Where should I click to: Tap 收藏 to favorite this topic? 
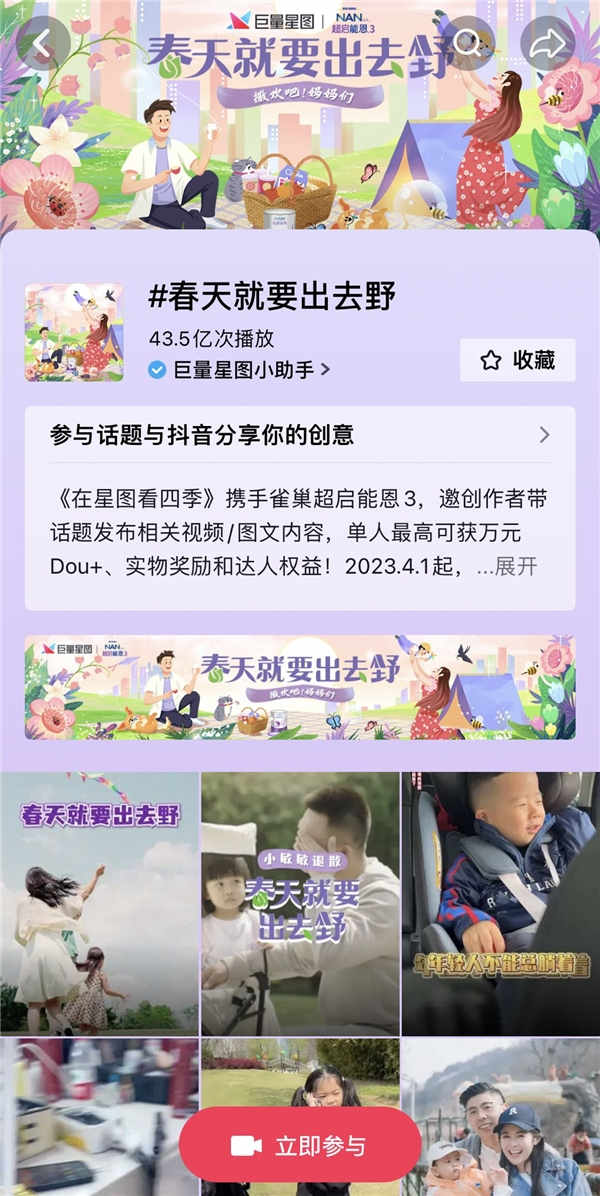pyautogui.click(x=518, y=360)
